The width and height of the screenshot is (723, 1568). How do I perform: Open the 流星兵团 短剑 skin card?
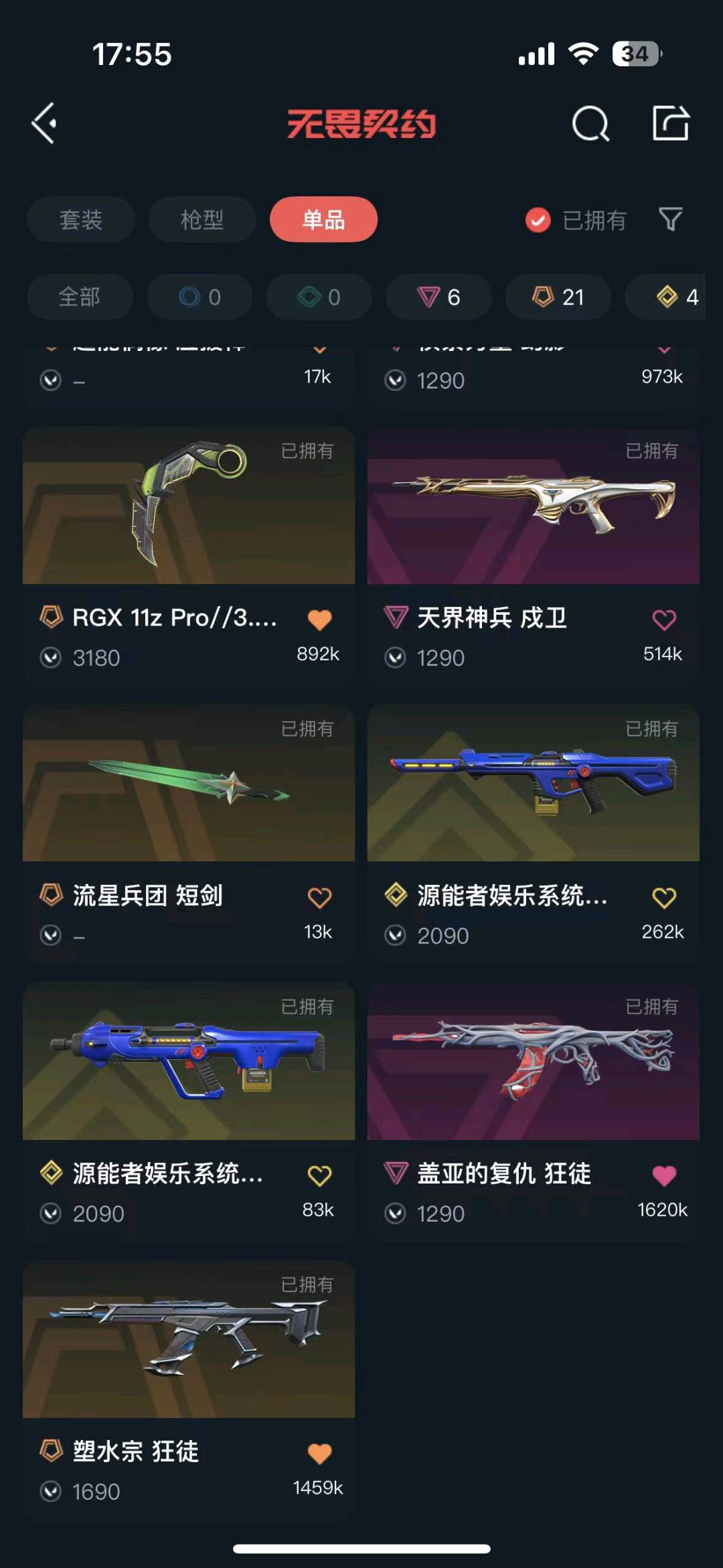tap(189, 784)
